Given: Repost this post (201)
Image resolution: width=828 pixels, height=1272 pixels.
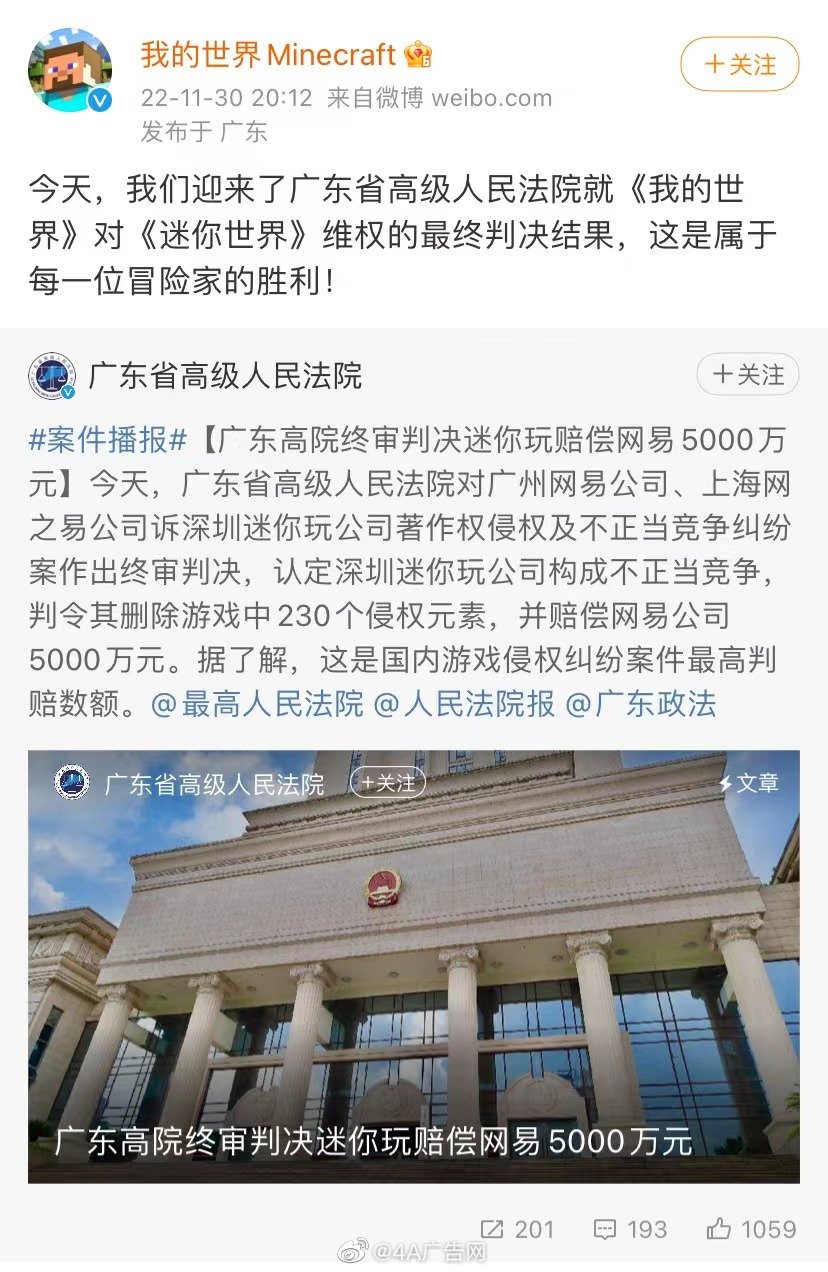Looking at the screenshot, I should point(517,1229).
